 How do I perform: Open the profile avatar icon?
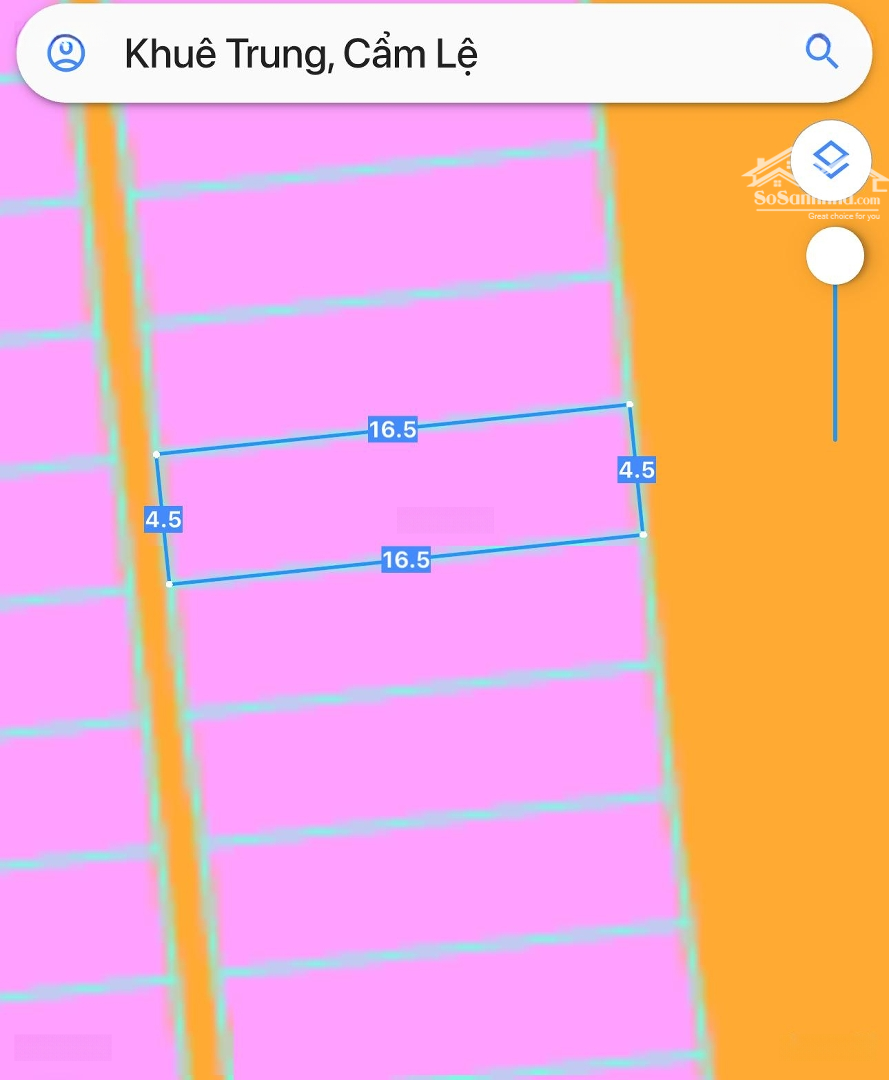pyautogui.click(x=67, y=53)
